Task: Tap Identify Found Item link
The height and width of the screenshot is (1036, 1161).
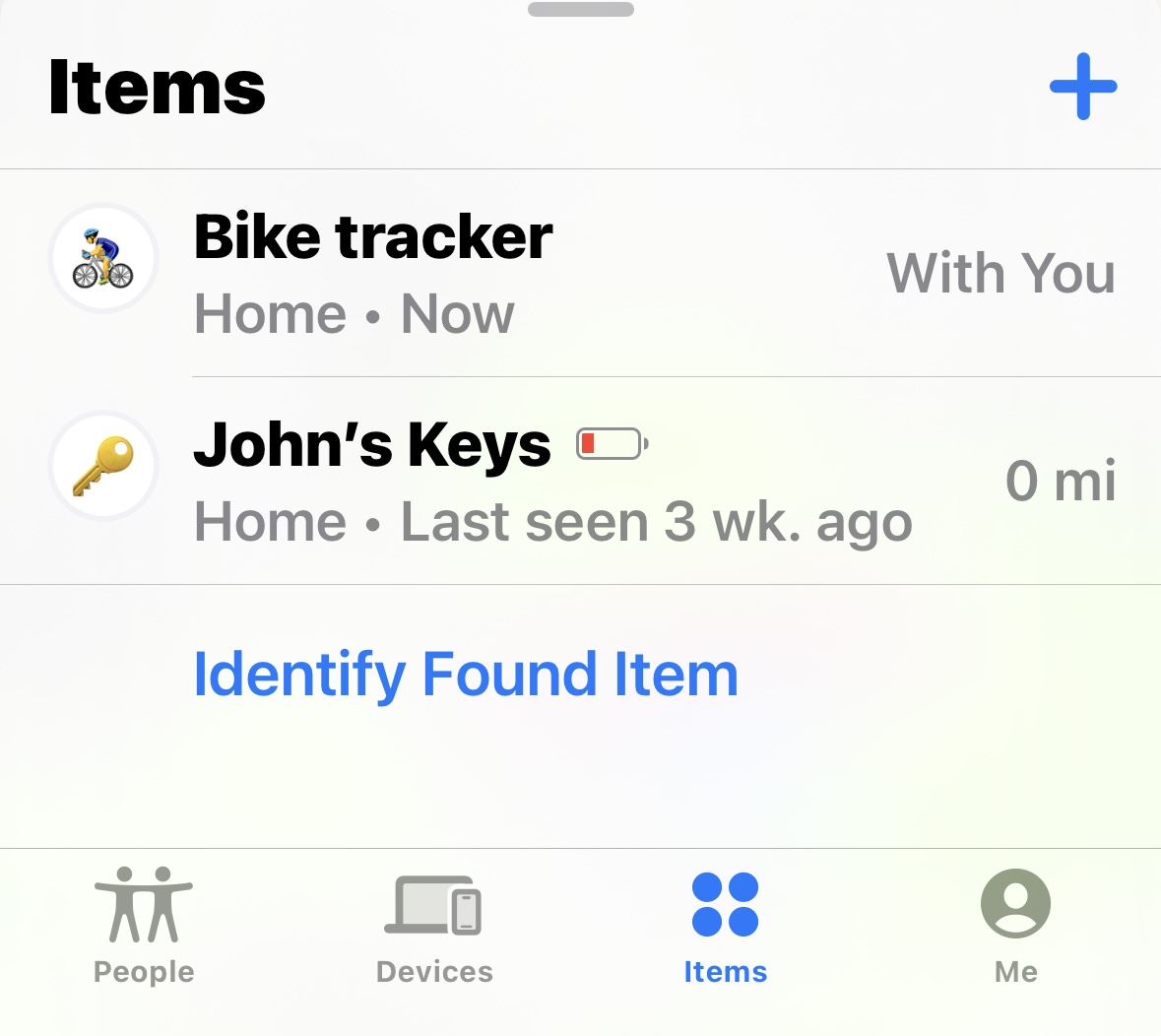Action: (x=466, y=675)
